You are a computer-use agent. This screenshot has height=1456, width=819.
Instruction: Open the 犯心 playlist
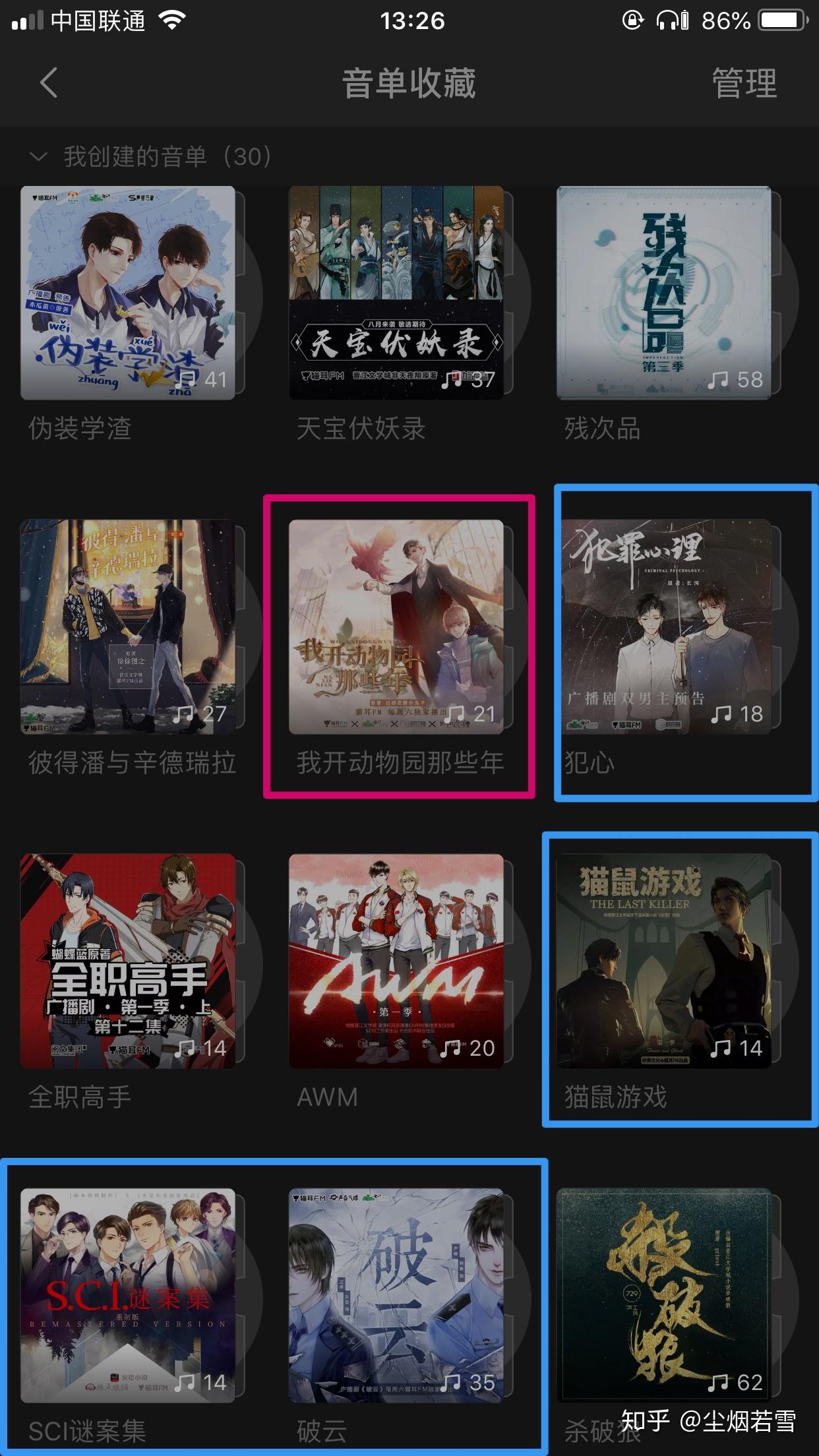tap(666, 626)
